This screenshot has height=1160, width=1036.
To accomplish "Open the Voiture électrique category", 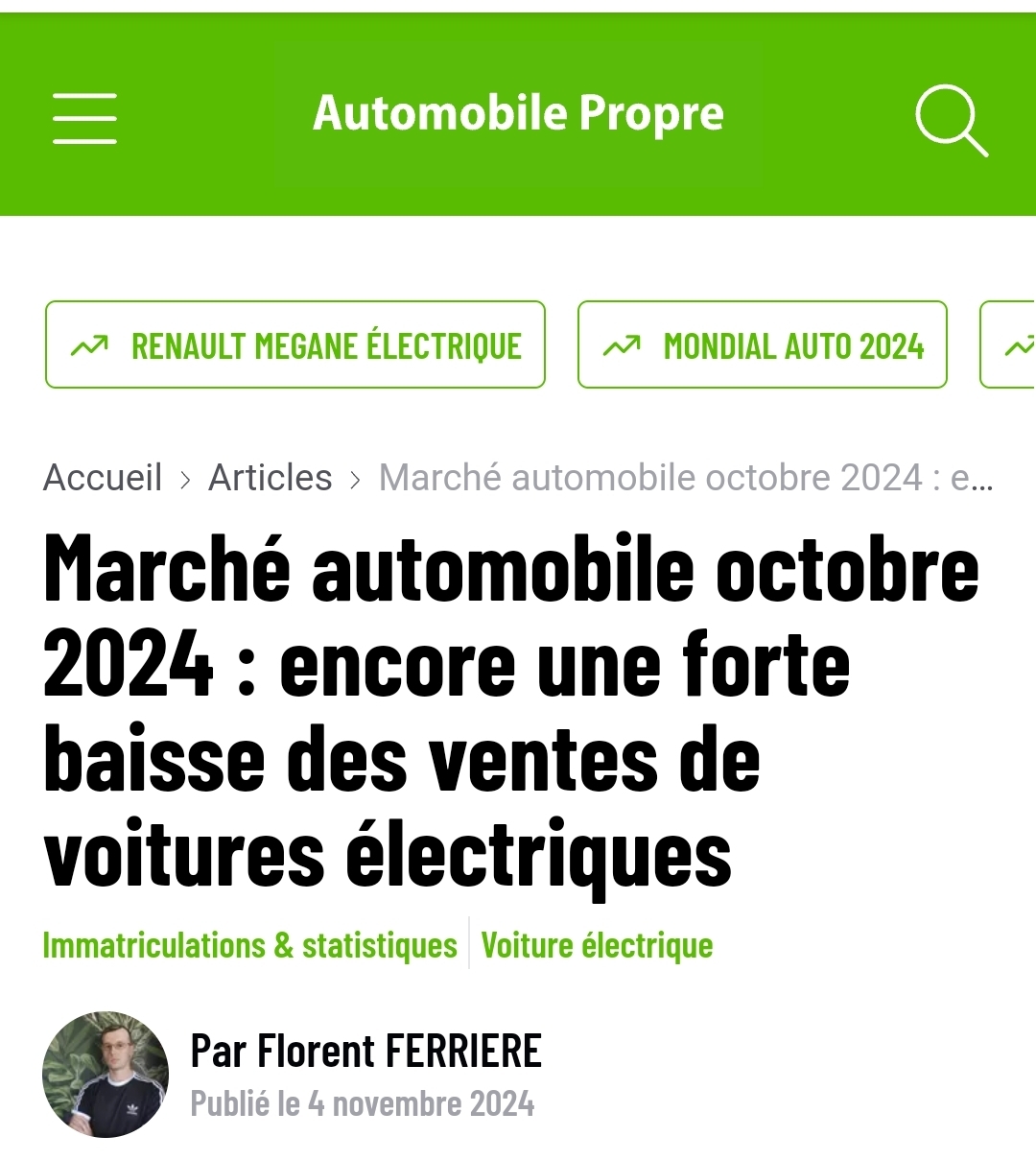I will point(597,945).
